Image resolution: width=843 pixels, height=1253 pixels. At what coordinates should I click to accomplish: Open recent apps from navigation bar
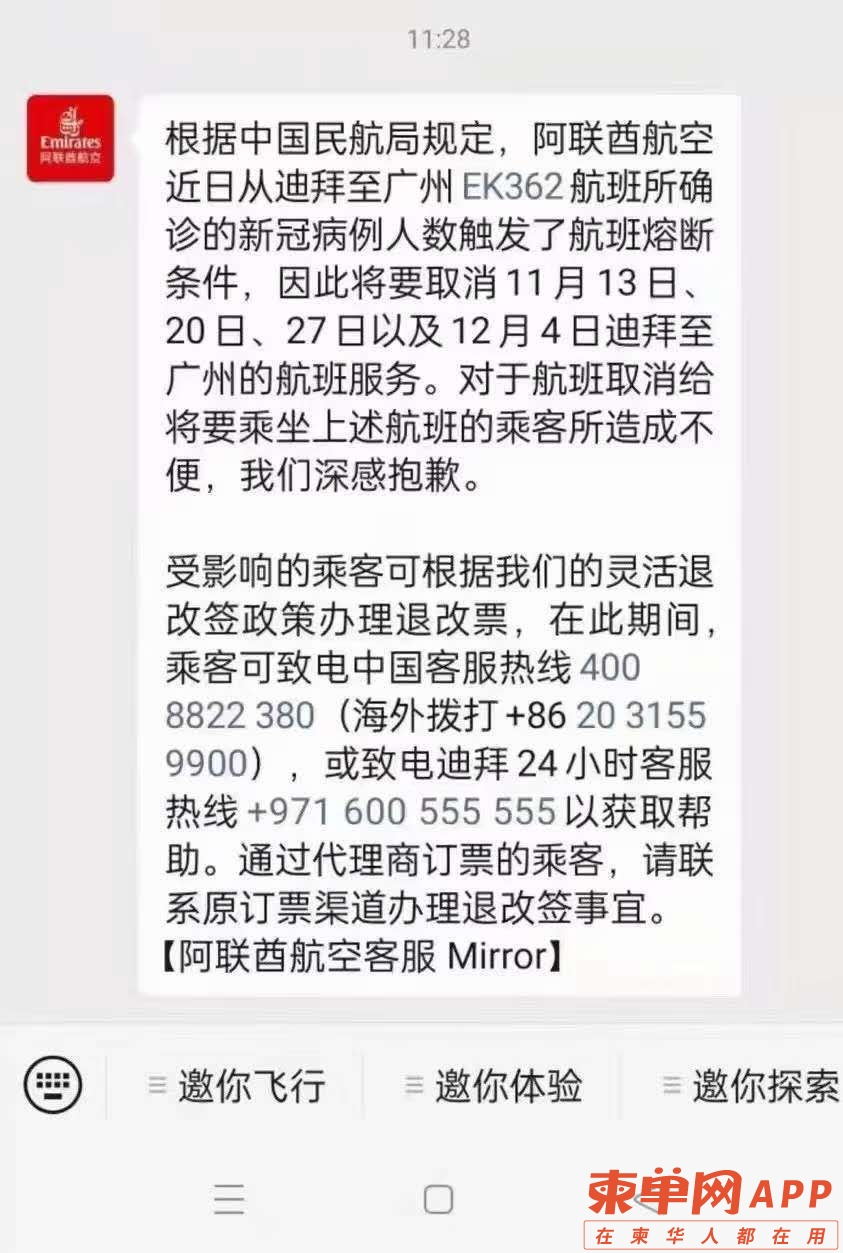(x=229, y=1198)
